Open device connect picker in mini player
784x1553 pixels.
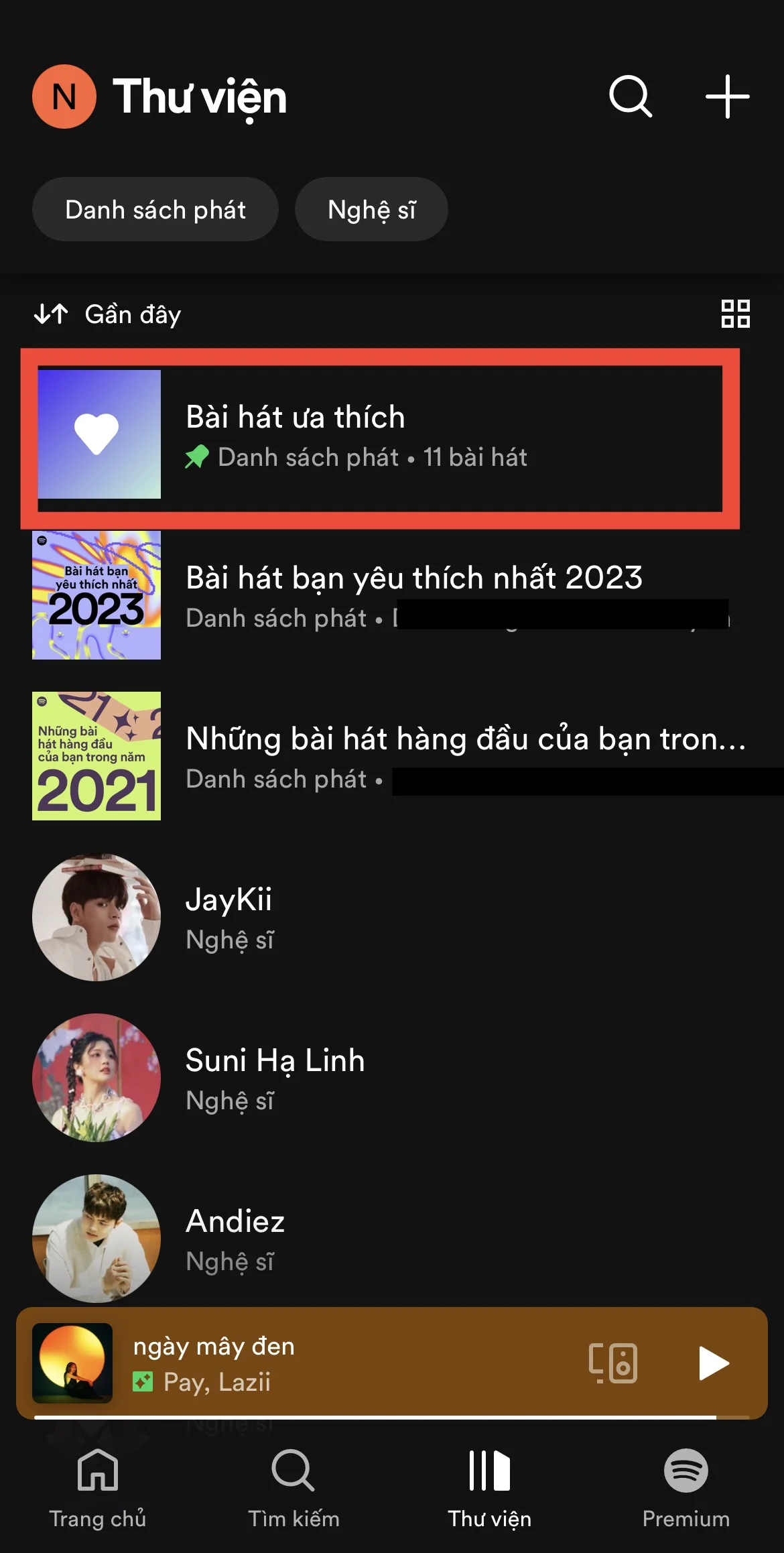point(614,1363)
